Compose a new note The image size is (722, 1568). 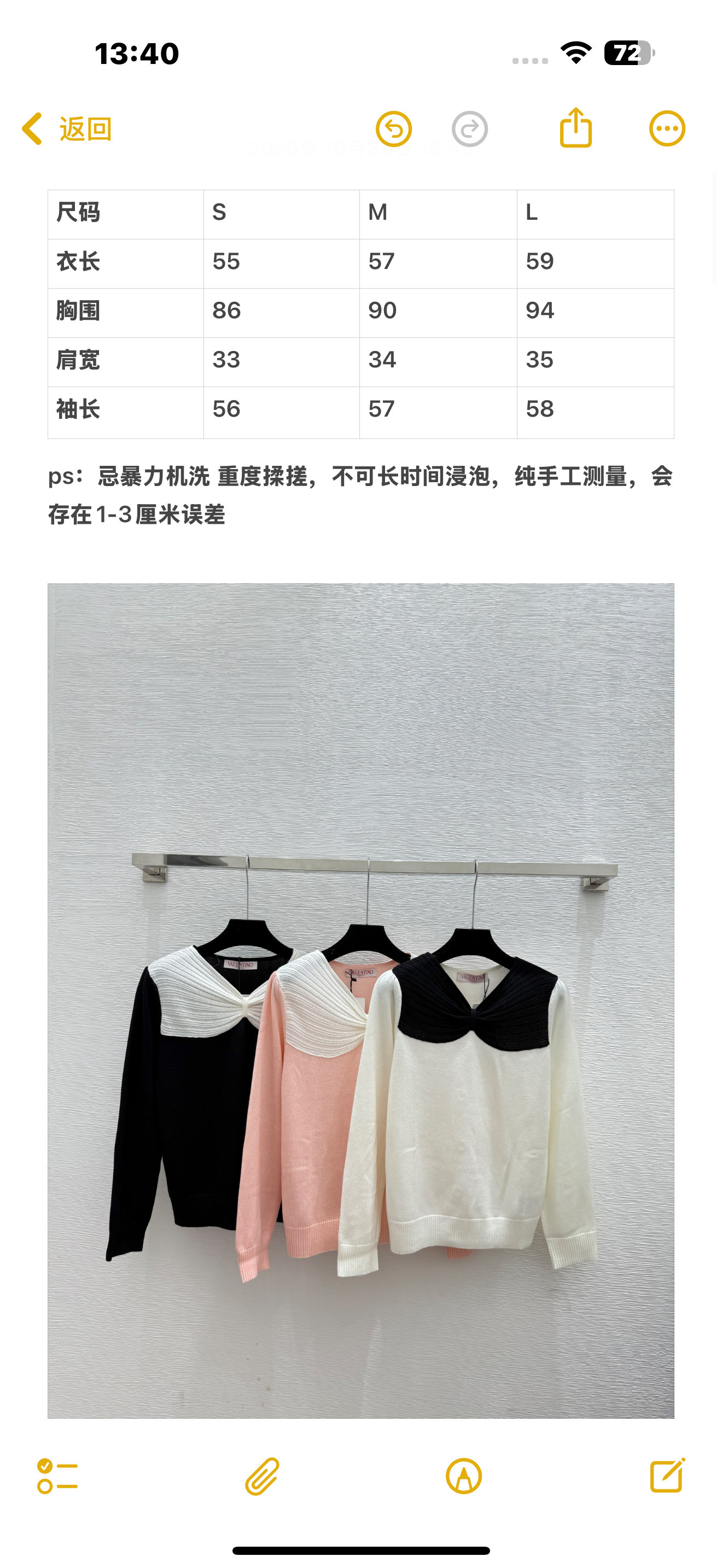[x=667, y=1476]
